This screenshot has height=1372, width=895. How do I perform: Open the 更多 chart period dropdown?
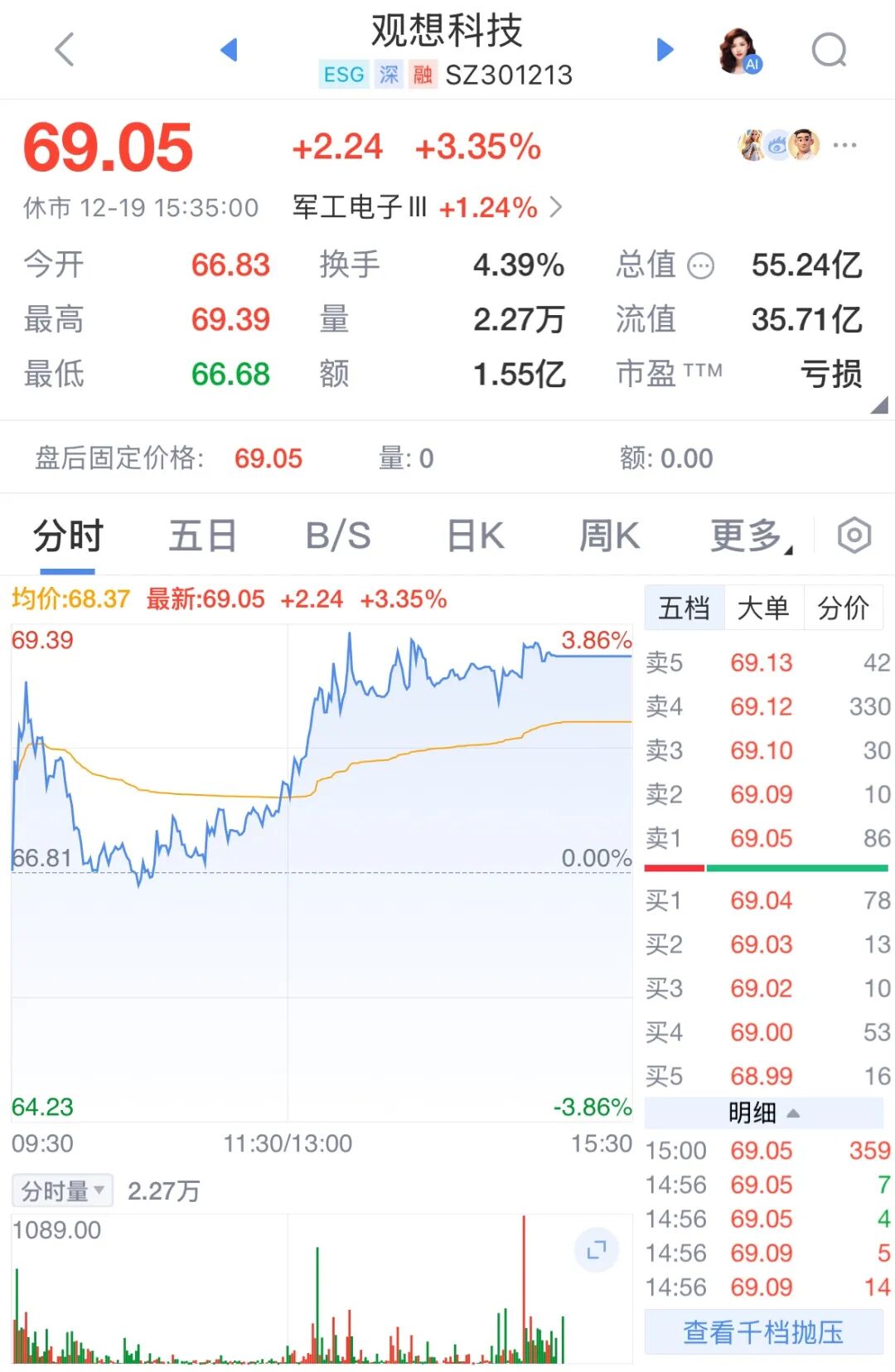[750, 536]
